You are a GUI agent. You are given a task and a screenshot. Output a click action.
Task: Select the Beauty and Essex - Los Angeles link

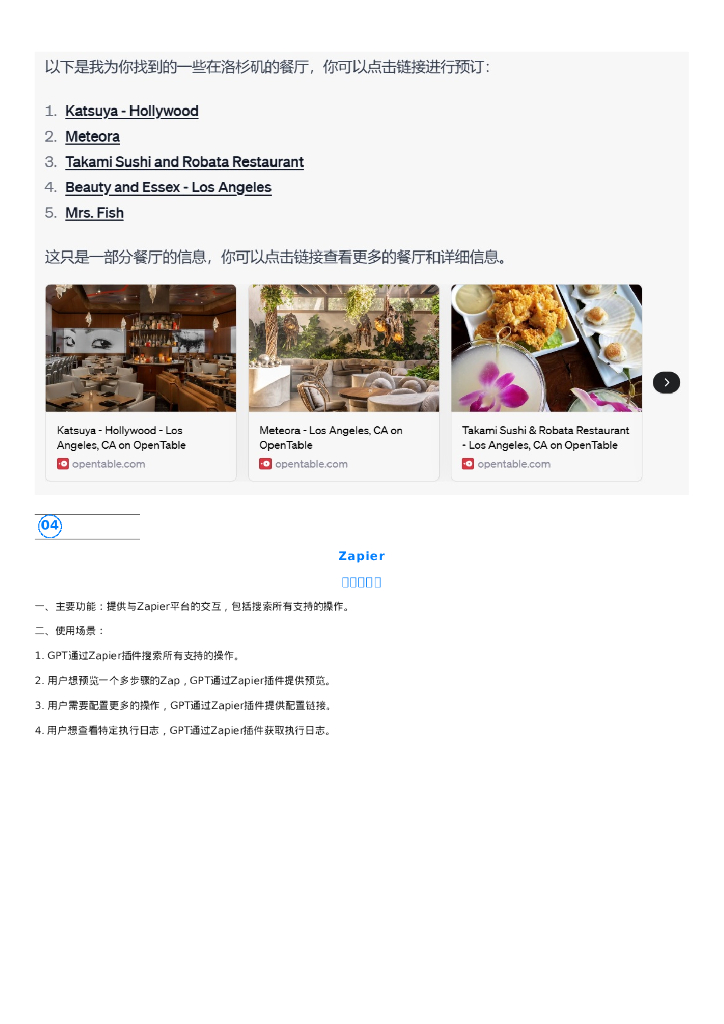click(x=168, y=187)
